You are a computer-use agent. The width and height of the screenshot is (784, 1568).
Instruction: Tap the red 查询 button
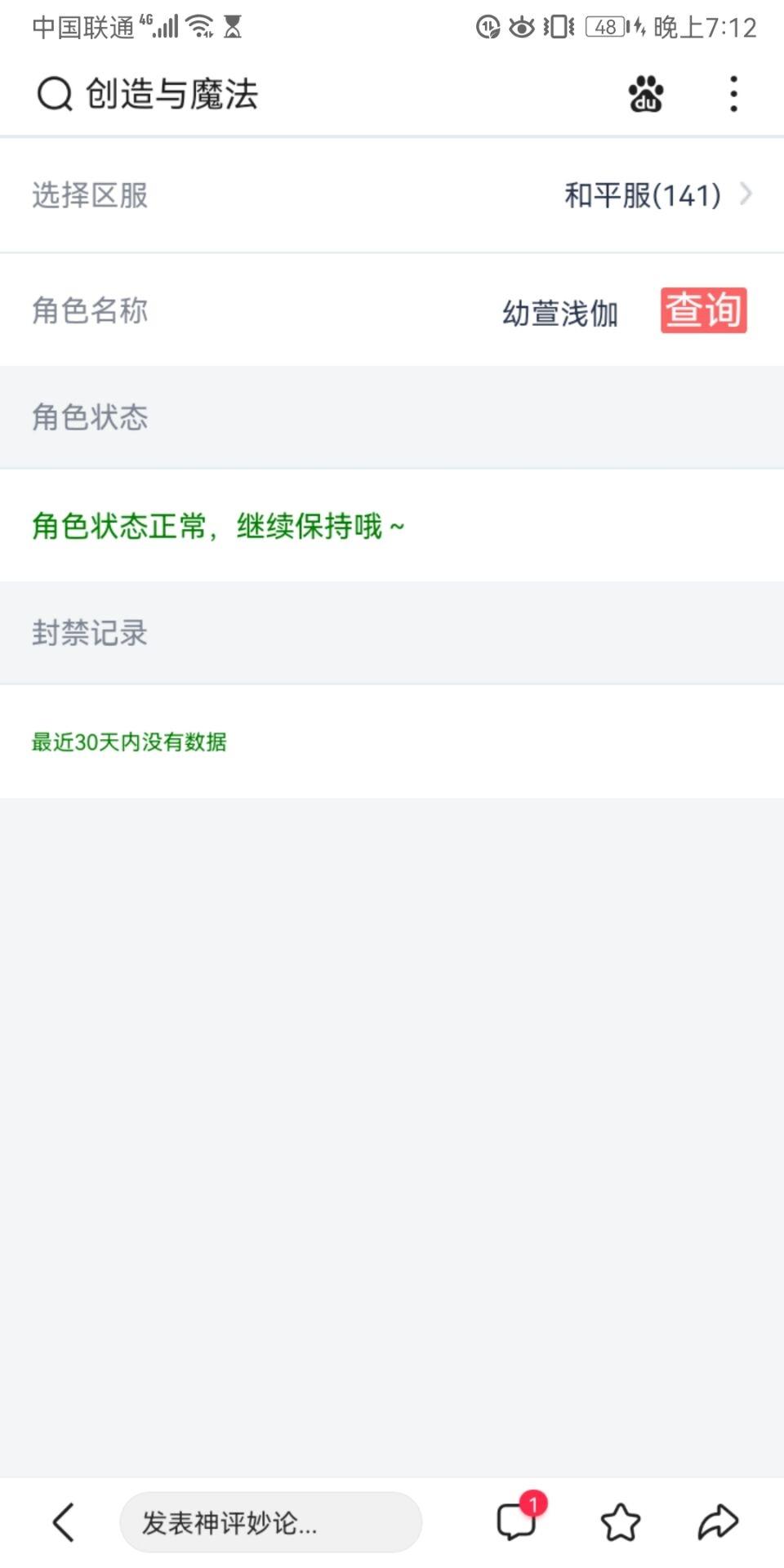703,310
